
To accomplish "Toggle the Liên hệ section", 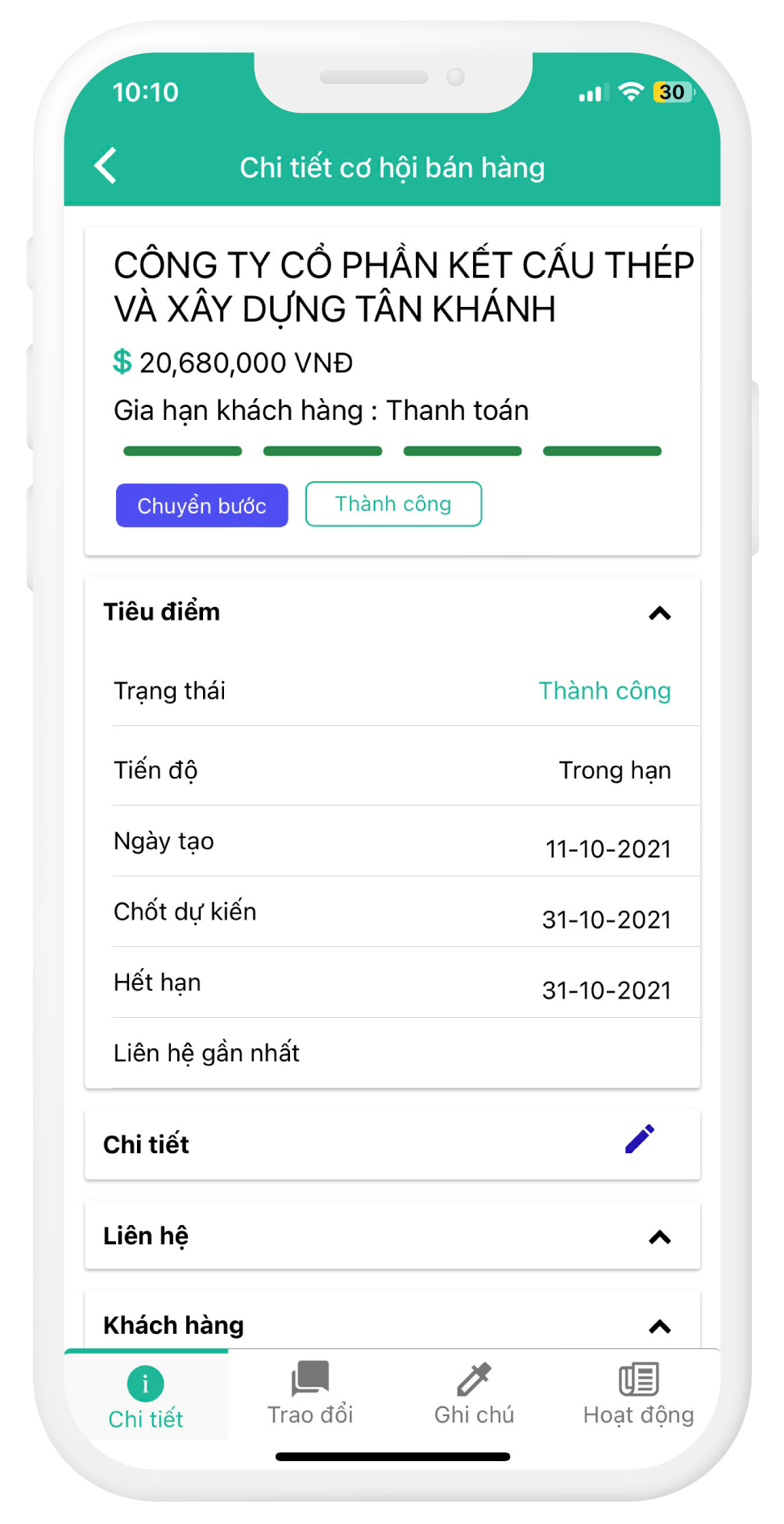I will point(659,1237).
